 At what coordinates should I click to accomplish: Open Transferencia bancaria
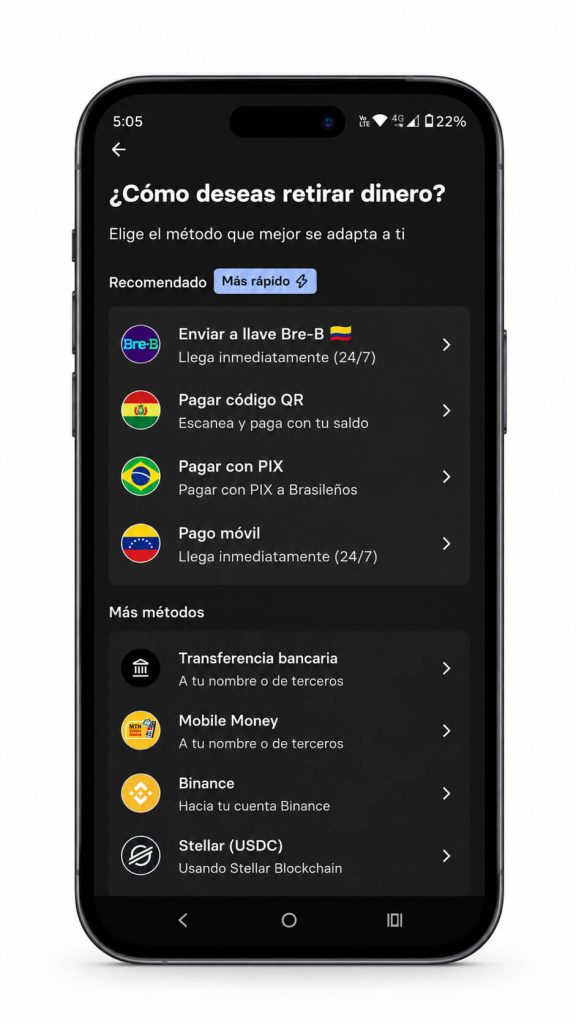(x=289, y=668)
